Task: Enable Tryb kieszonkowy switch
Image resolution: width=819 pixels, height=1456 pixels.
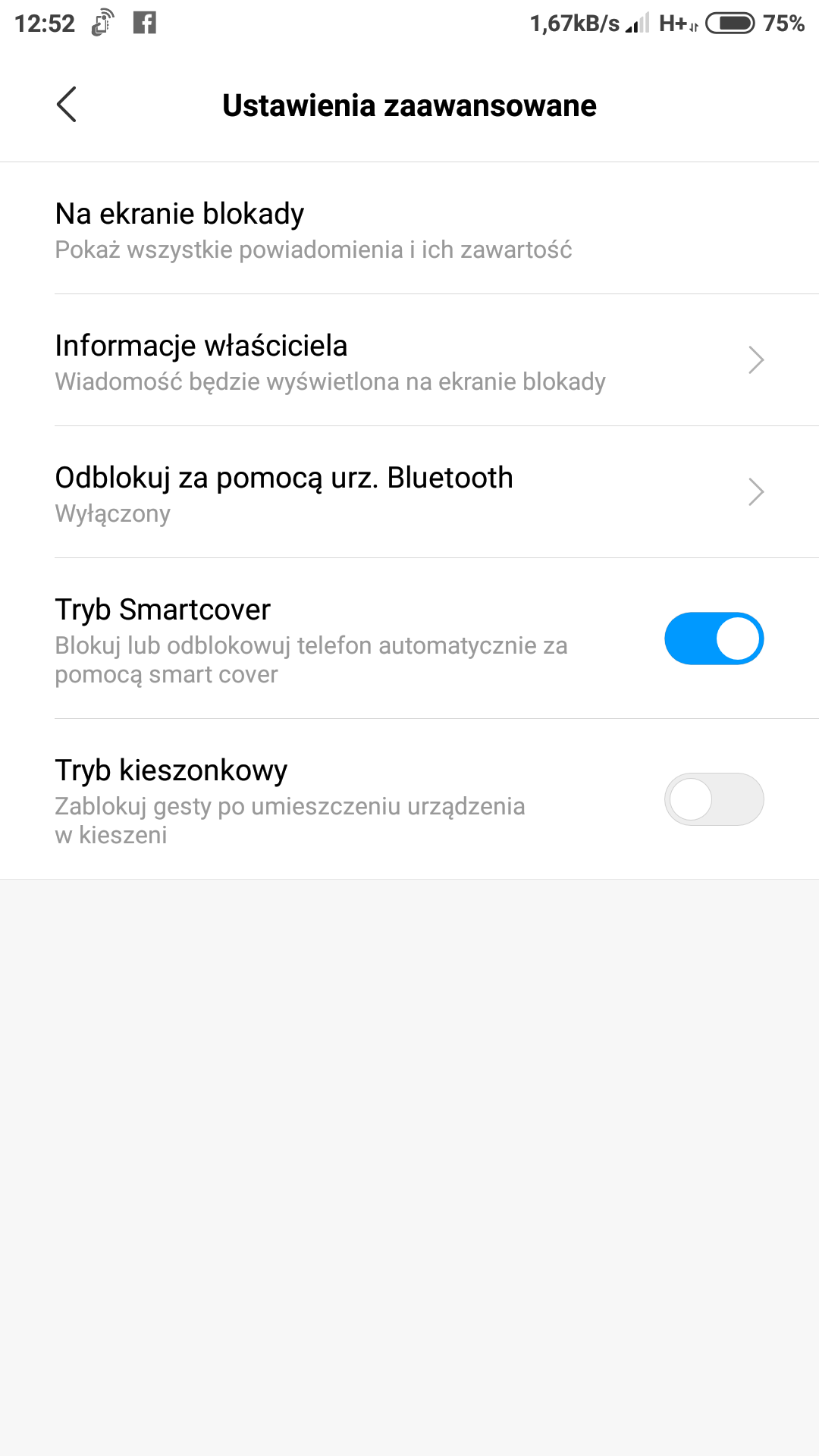Action: pos(714,799)
